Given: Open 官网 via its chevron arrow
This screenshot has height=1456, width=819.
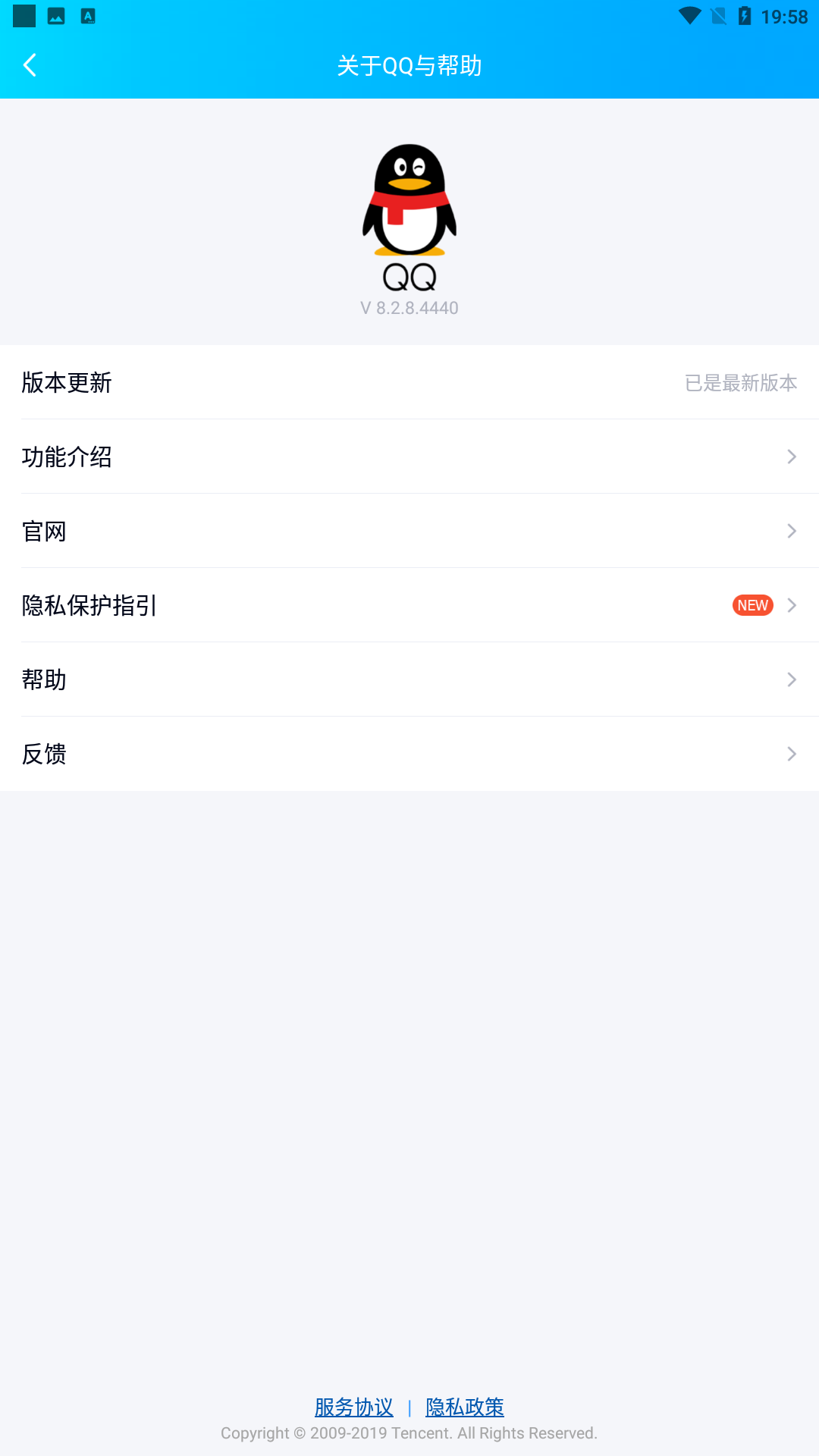Looking at the screenshot, I should (791, 531).
